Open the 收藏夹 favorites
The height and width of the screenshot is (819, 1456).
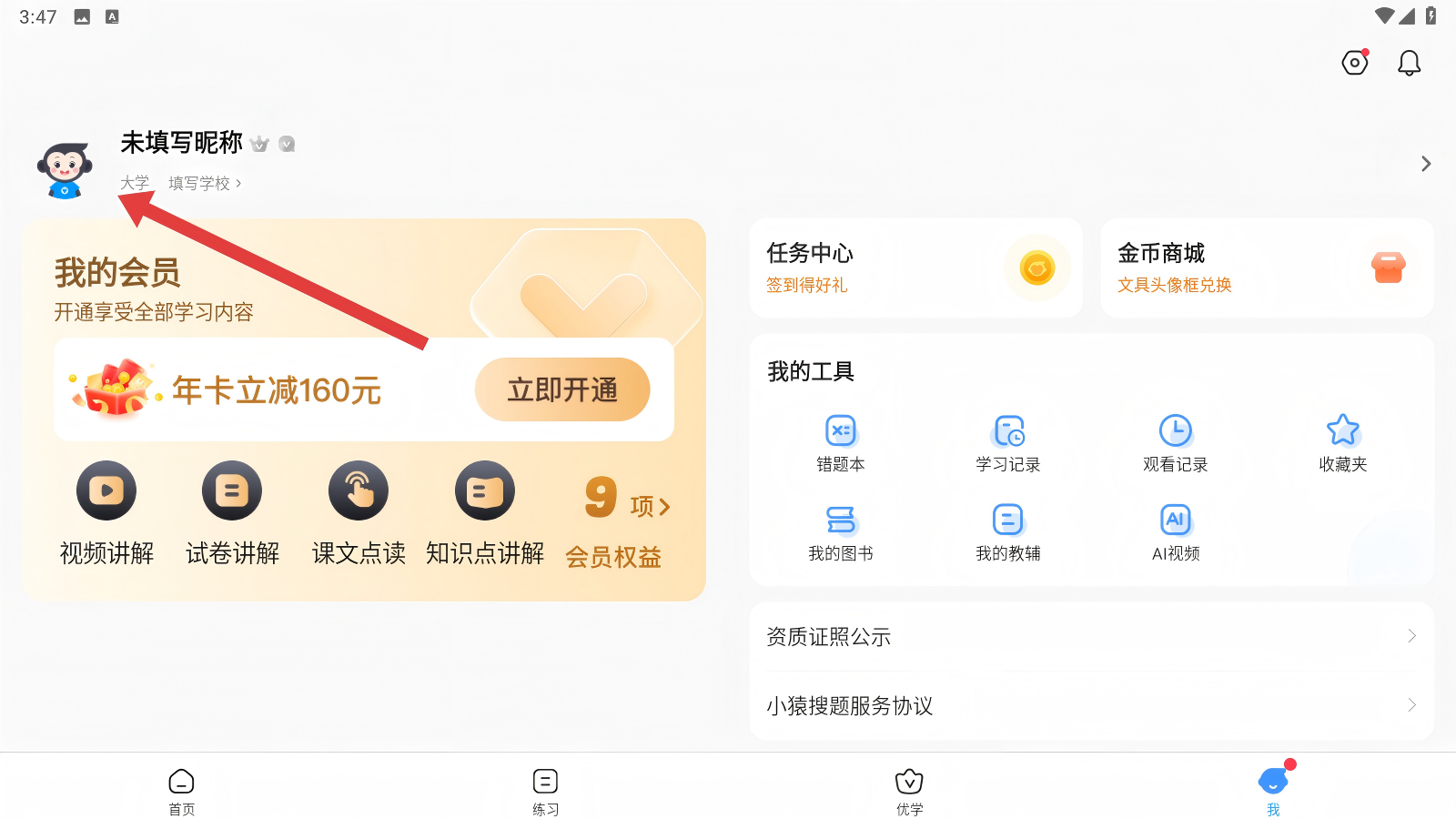[1343, 443]
